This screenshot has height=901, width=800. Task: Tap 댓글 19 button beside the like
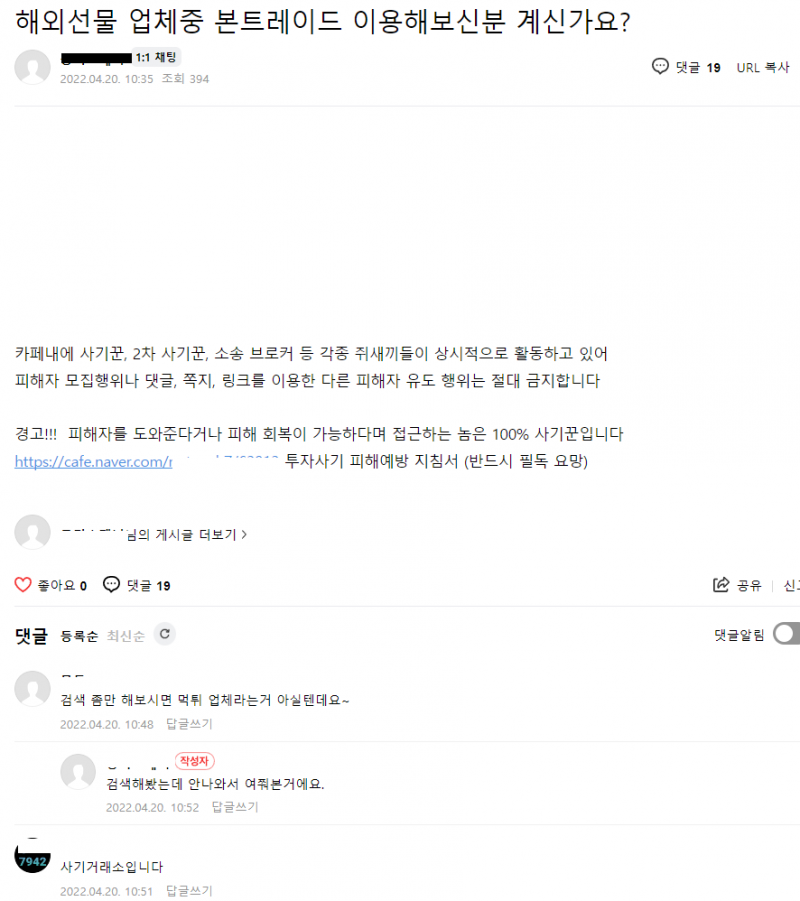click(x=137, y=585)
